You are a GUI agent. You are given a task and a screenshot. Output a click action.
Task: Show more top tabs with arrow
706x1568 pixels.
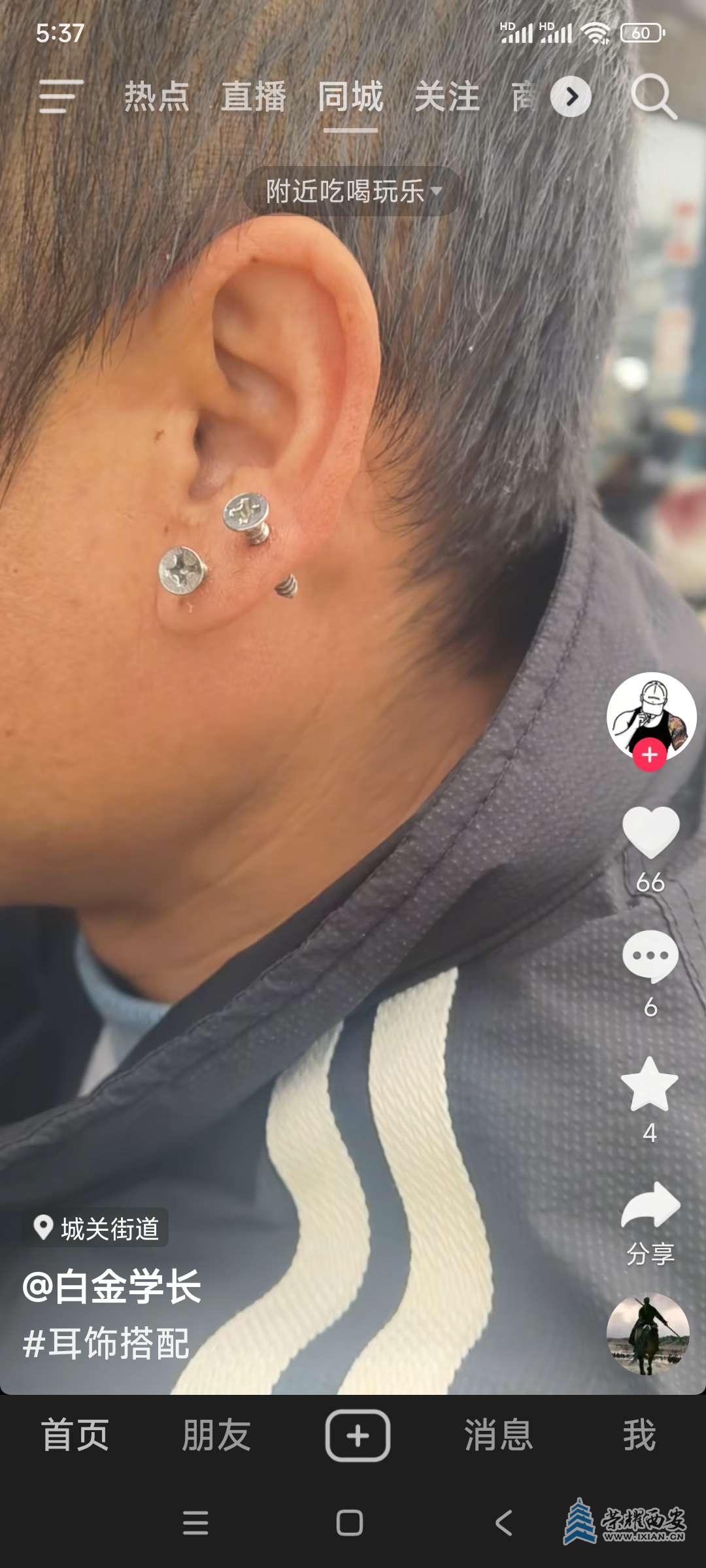pos(571,97)
